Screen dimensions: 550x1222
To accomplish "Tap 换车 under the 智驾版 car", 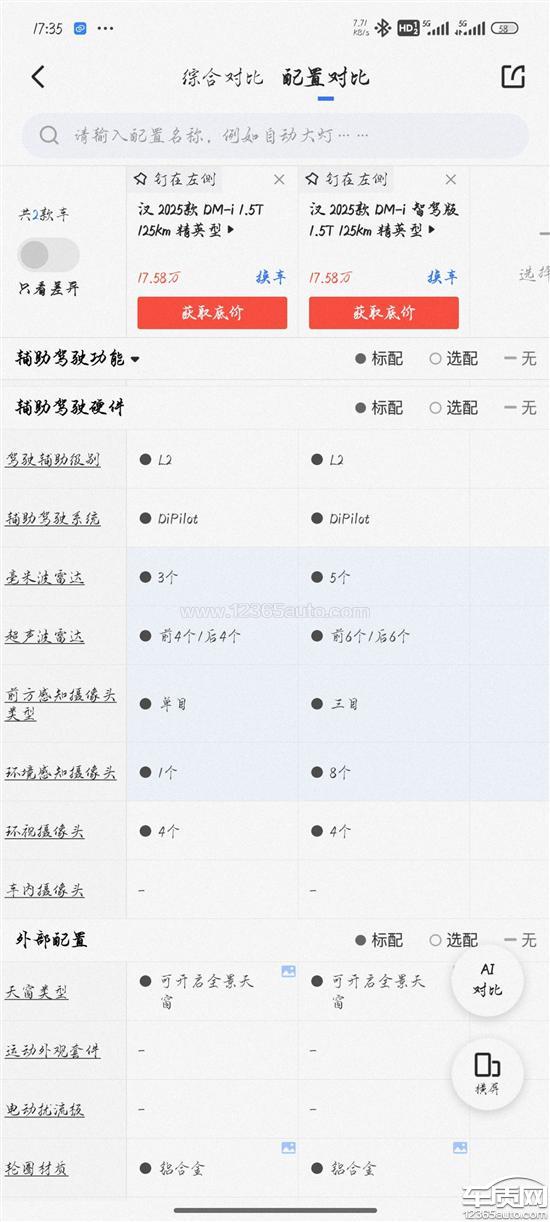I will (x=443, y=277).
